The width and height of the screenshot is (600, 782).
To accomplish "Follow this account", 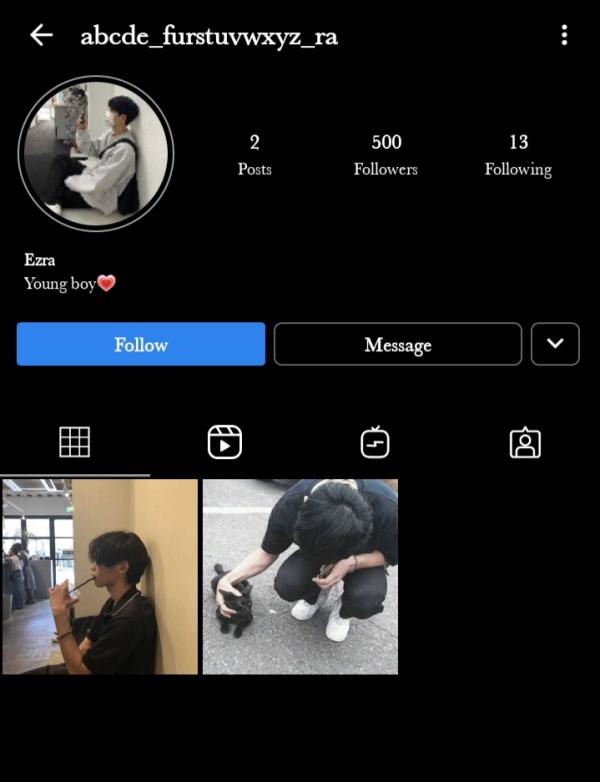I will click(x=141, y=345).
